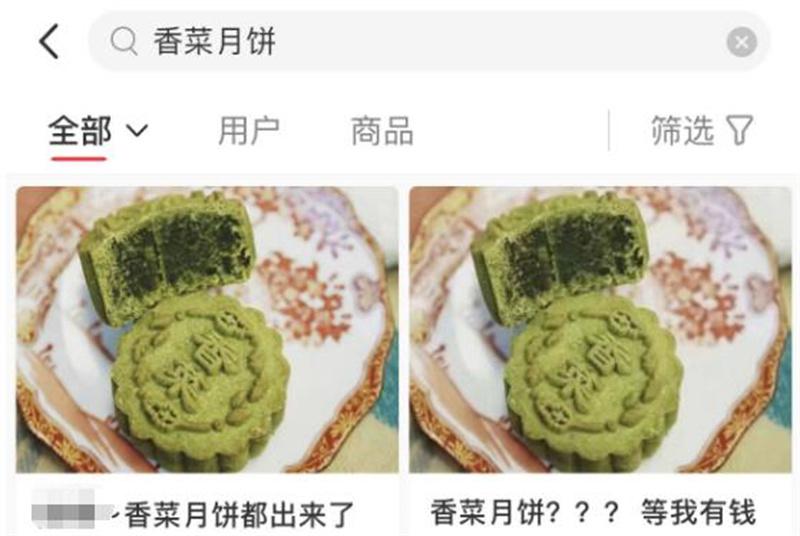Clear the search text
The width and height of the screenshot is (800, 536).
[741, 42]
